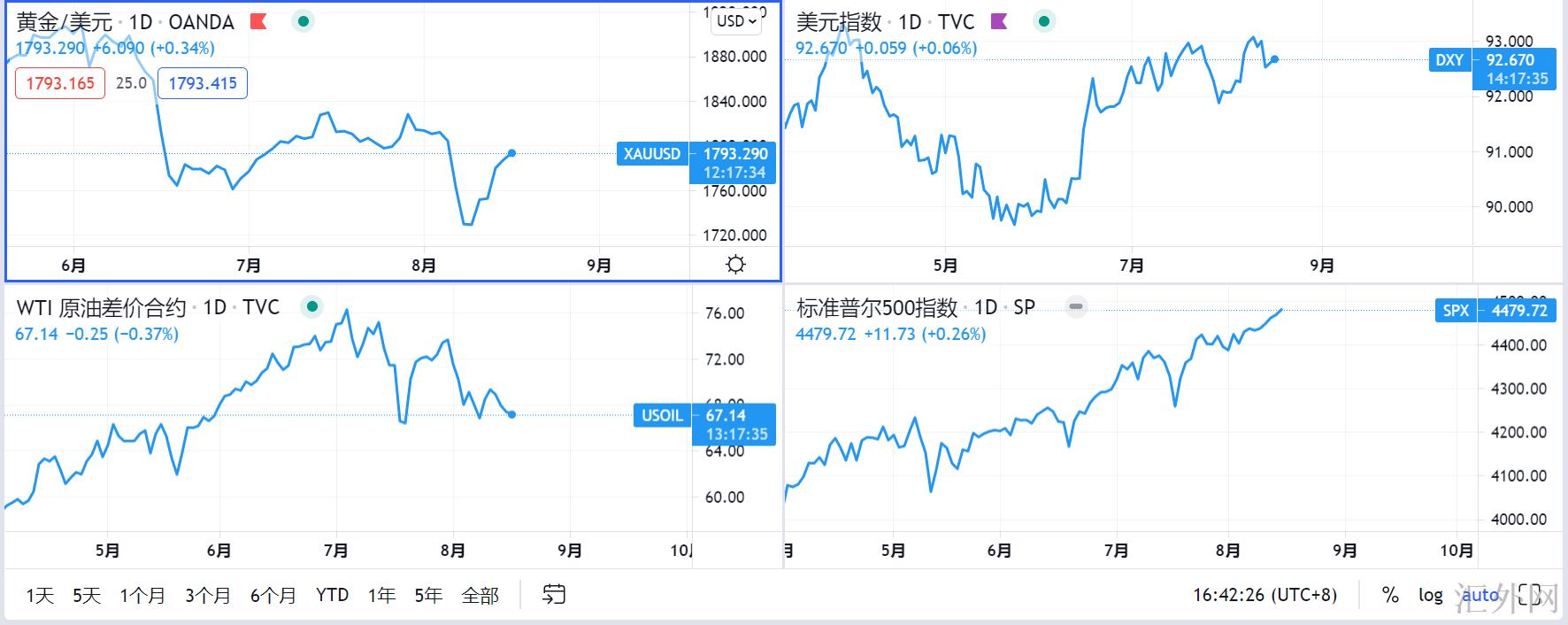The height and width of the screenshot is (625, 1568).
Task: Tap the red 1793.165 sell price button
Action: (x=60, y=83)
